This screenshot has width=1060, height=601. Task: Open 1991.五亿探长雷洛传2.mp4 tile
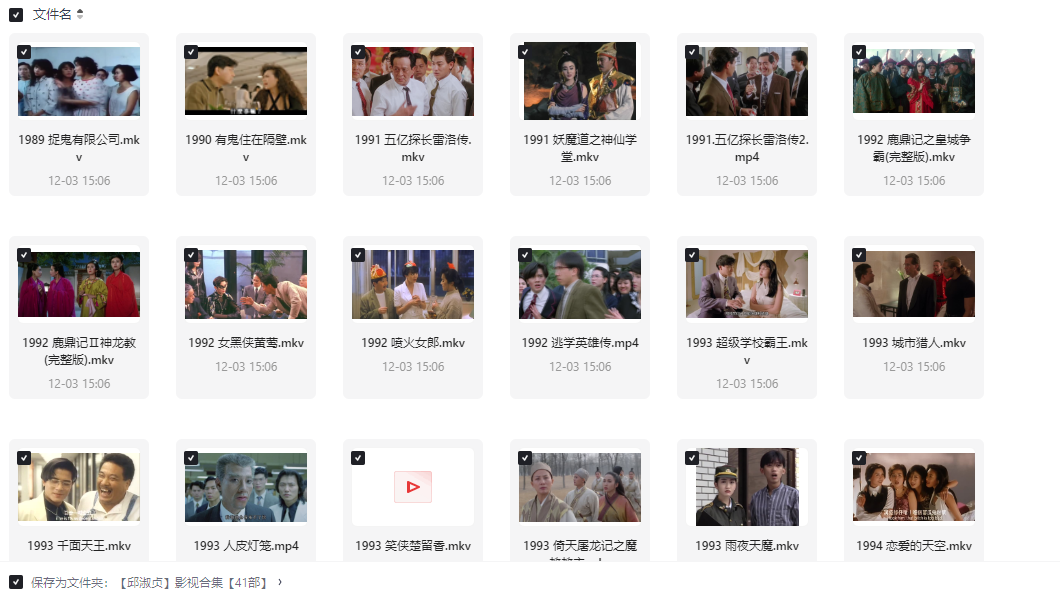747,82
